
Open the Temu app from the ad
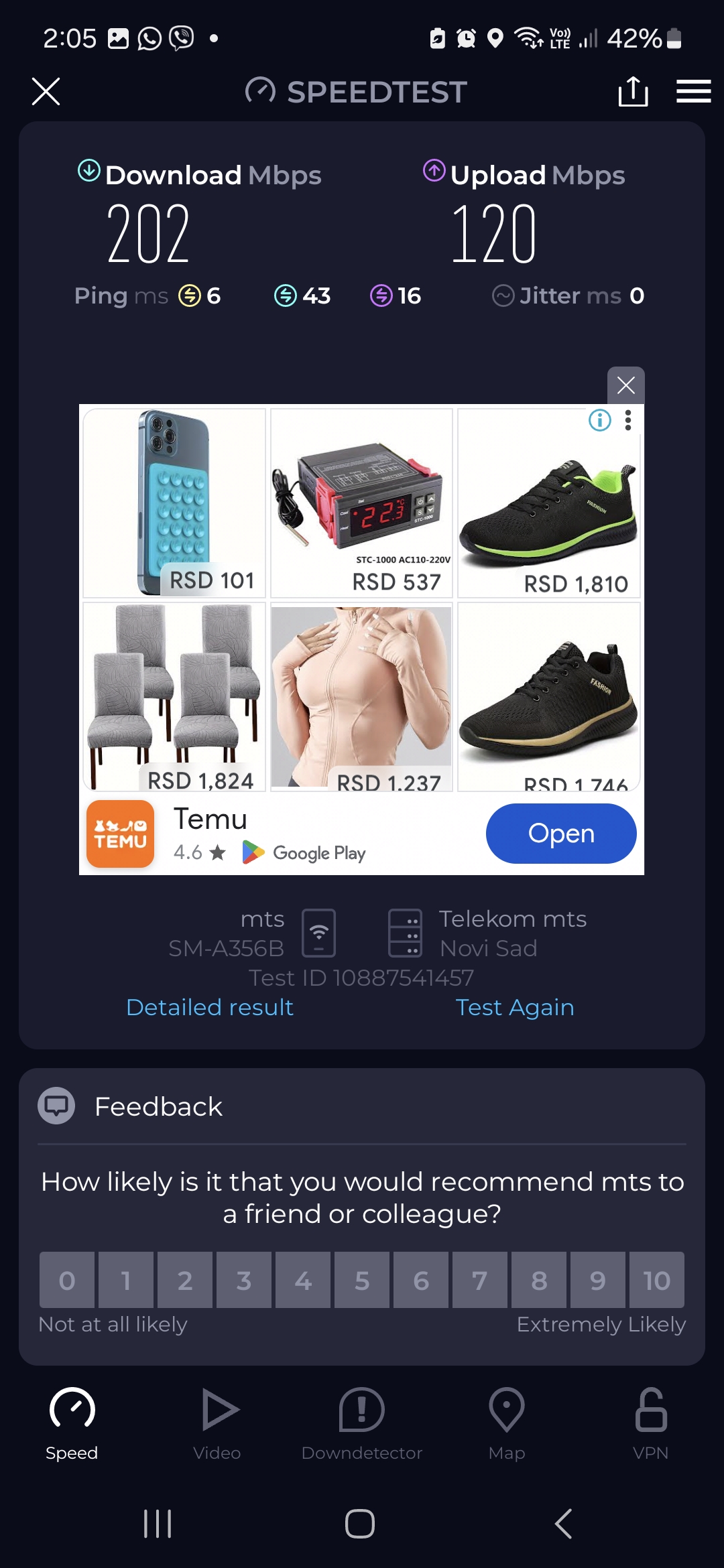(560, 834)
